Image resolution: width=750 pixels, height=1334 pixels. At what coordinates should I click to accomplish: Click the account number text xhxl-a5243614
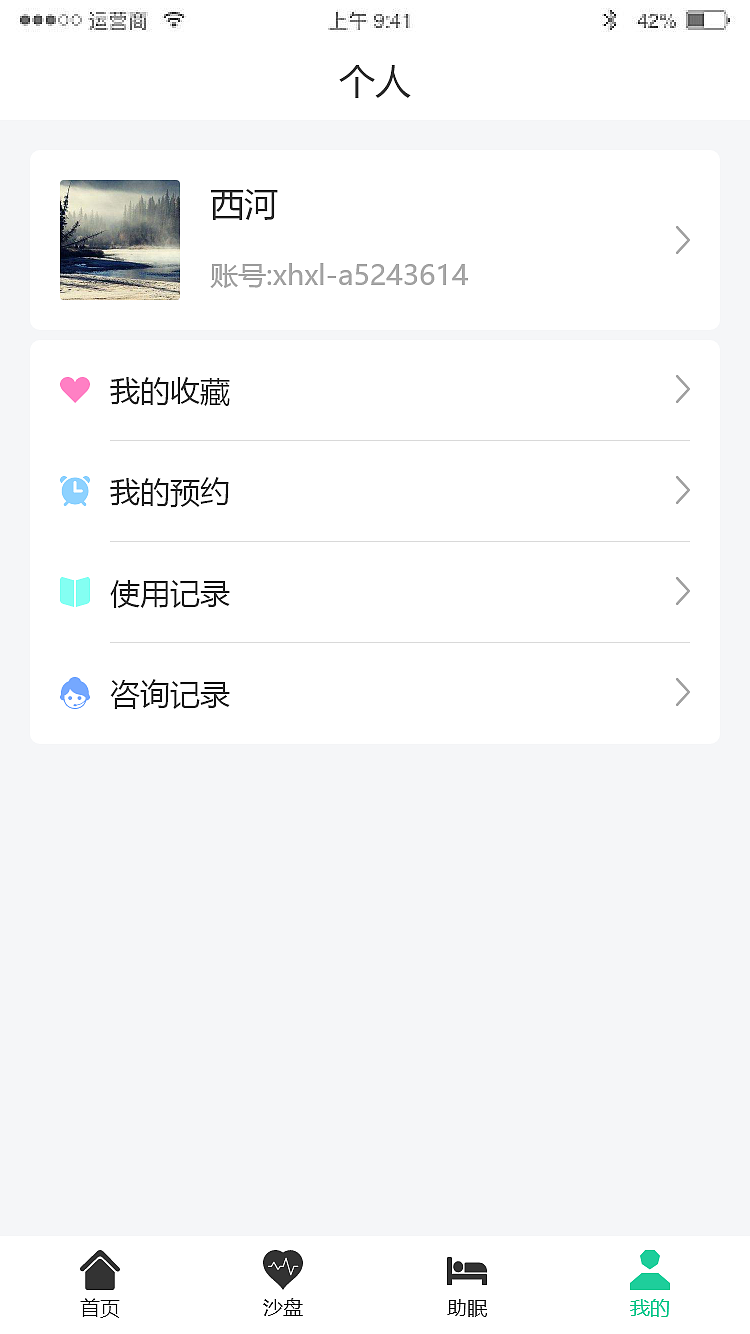(339, 274)
